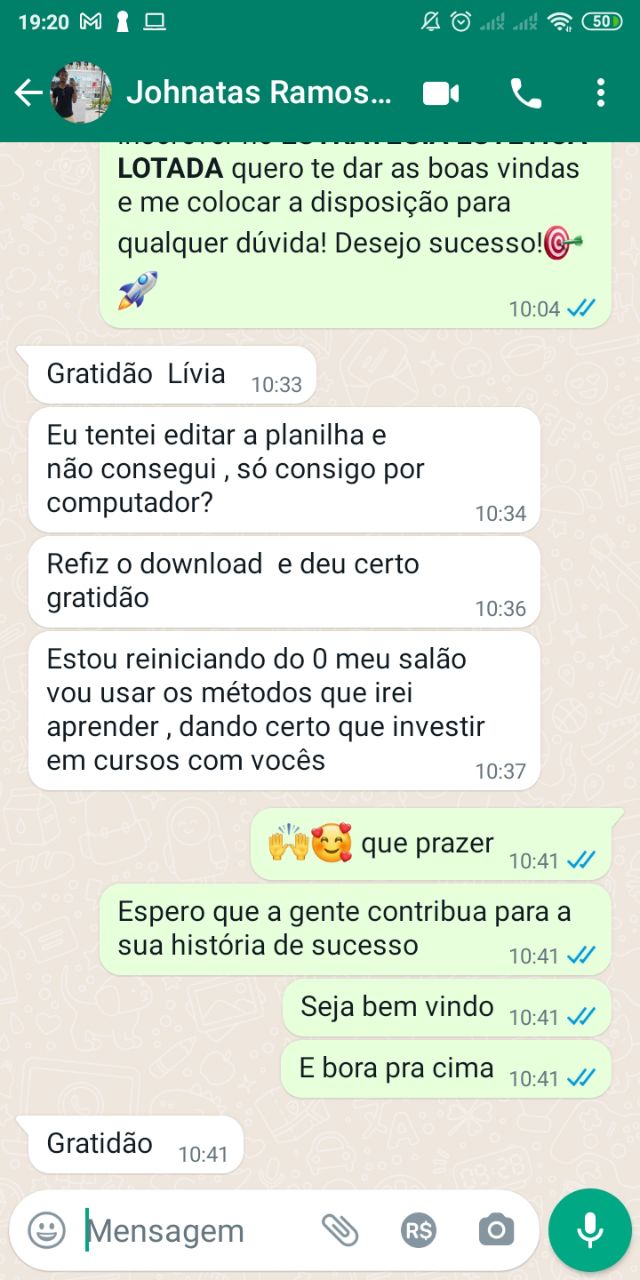The height and width of the screenshot is (1280, 640).
Task: Focus the Mensagem text field
Action: coord(190,1230)
